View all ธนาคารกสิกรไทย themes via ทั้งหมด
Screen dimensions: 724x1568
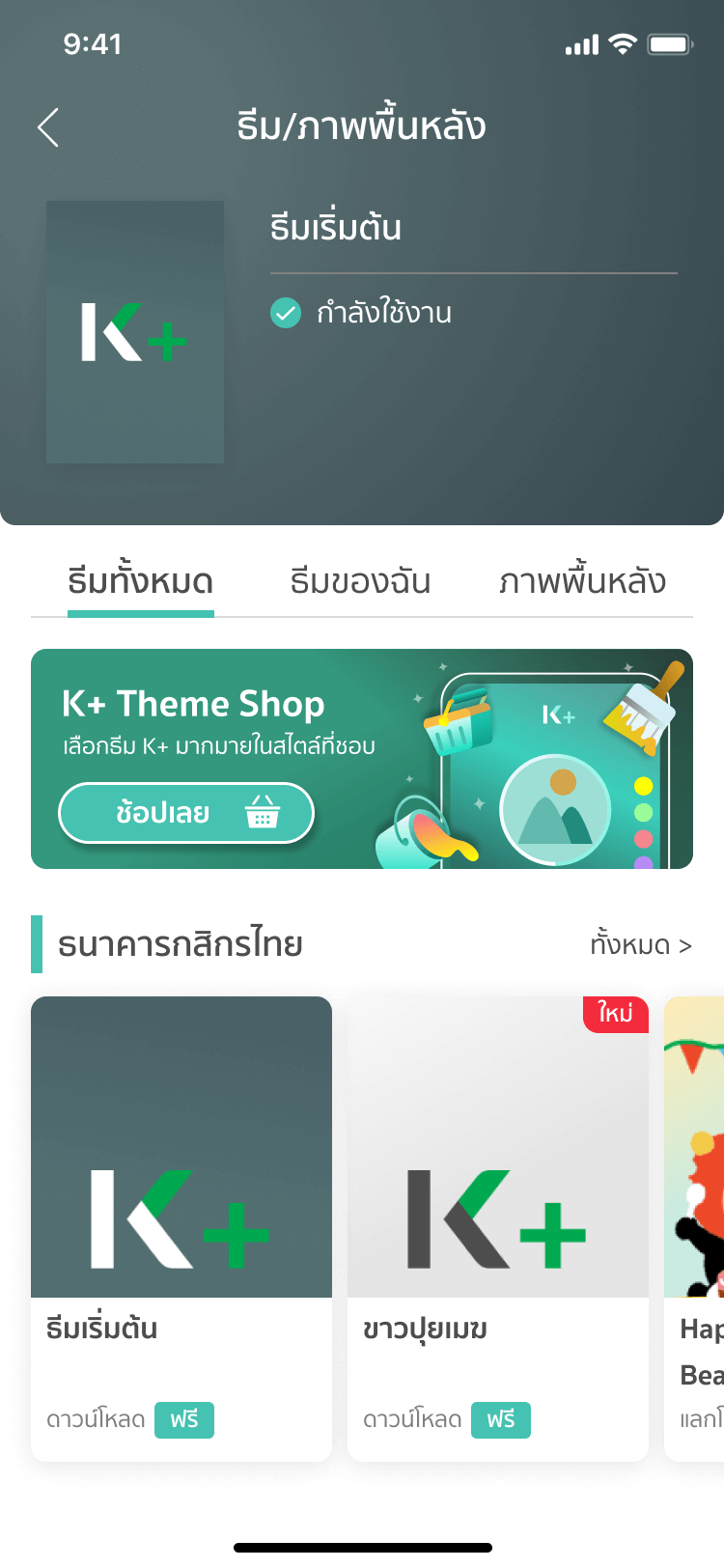pos(641,944)
